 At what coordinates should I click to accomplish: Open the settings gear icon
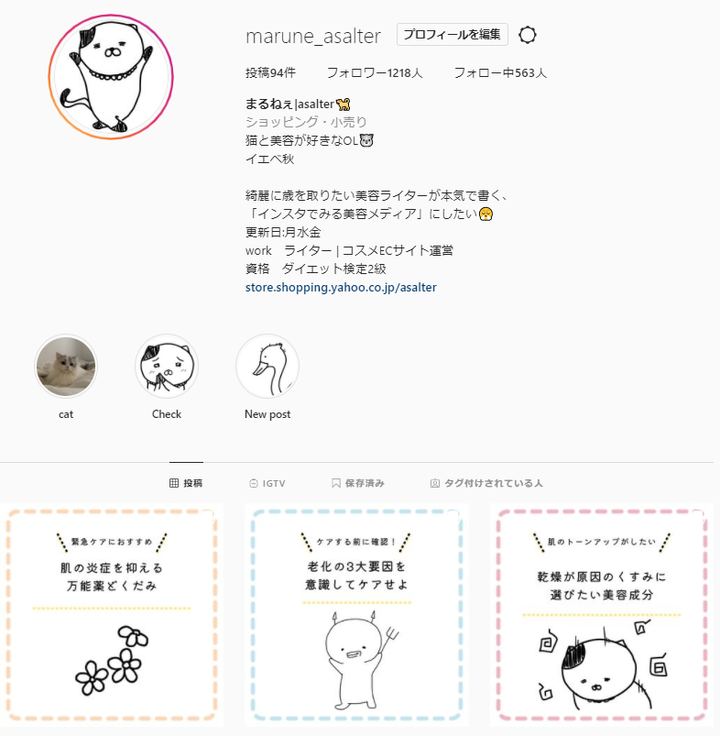[528, 35]
